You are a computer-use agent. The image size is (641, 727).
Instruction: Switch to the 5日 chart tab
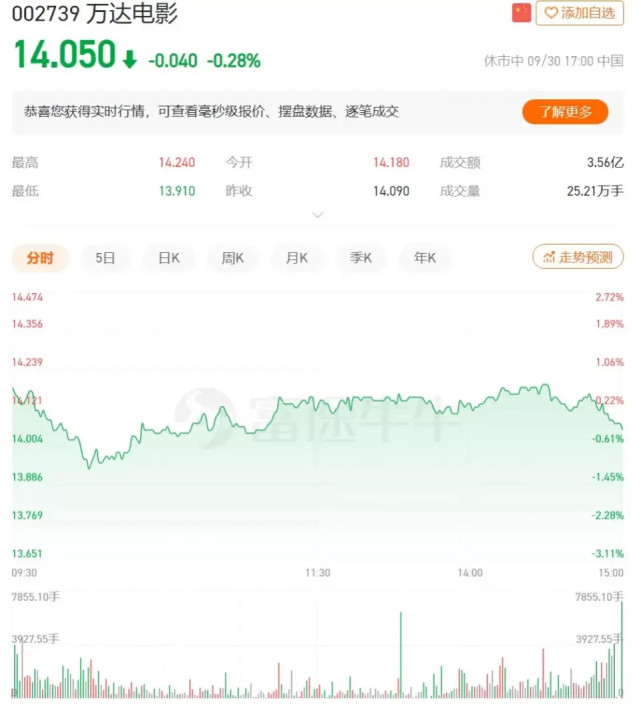105,258
